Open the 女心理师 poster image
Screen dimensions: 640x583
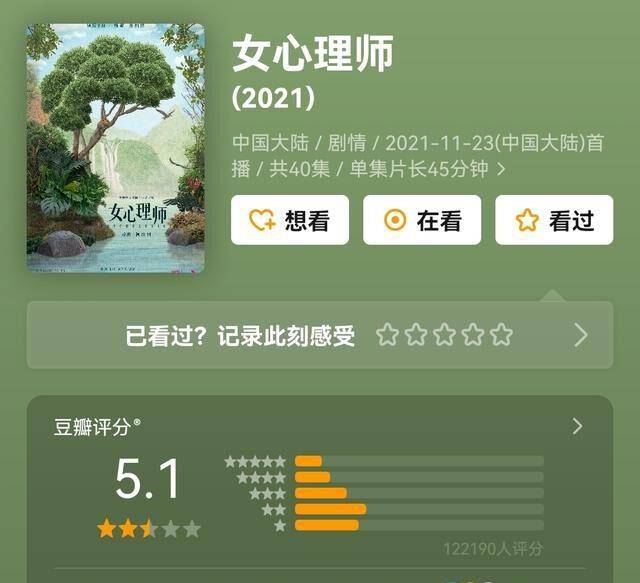coord(115,147)
